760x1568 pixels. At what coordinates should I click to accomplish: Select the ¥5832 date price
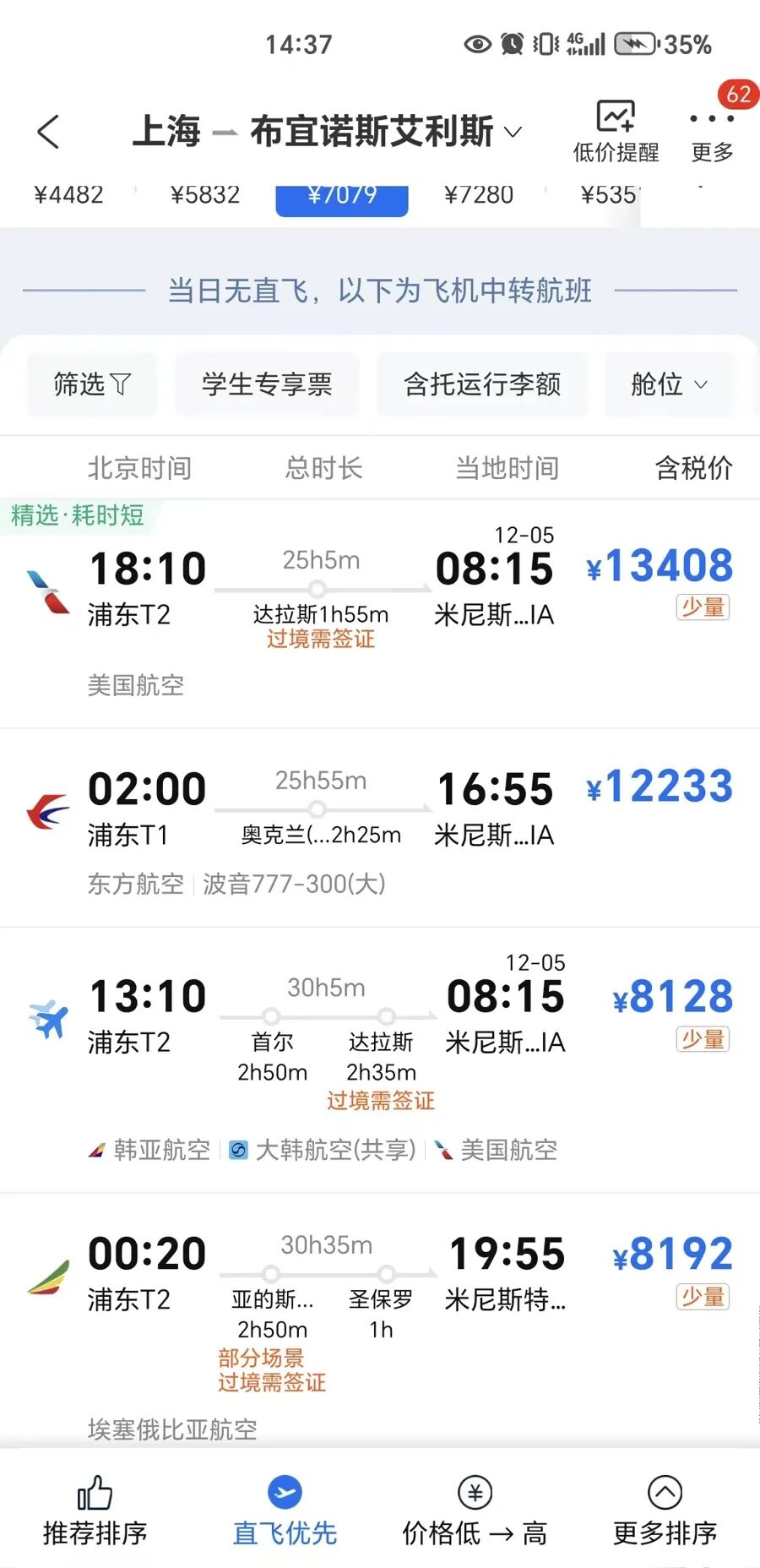205,195
